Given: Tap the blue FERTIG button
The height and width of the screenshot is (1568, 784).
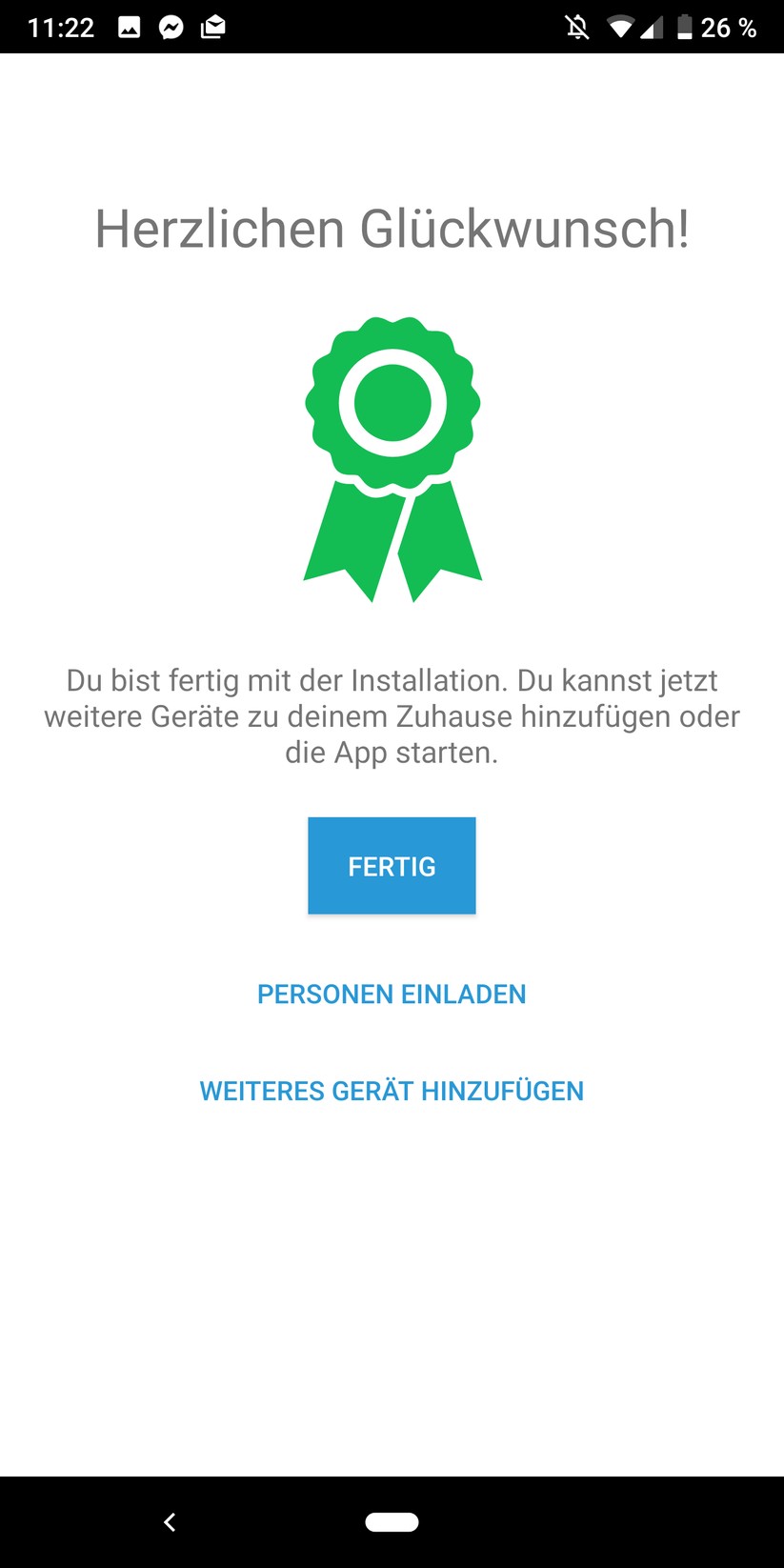Looking at the screenshot, I should [x=392, y=866].
